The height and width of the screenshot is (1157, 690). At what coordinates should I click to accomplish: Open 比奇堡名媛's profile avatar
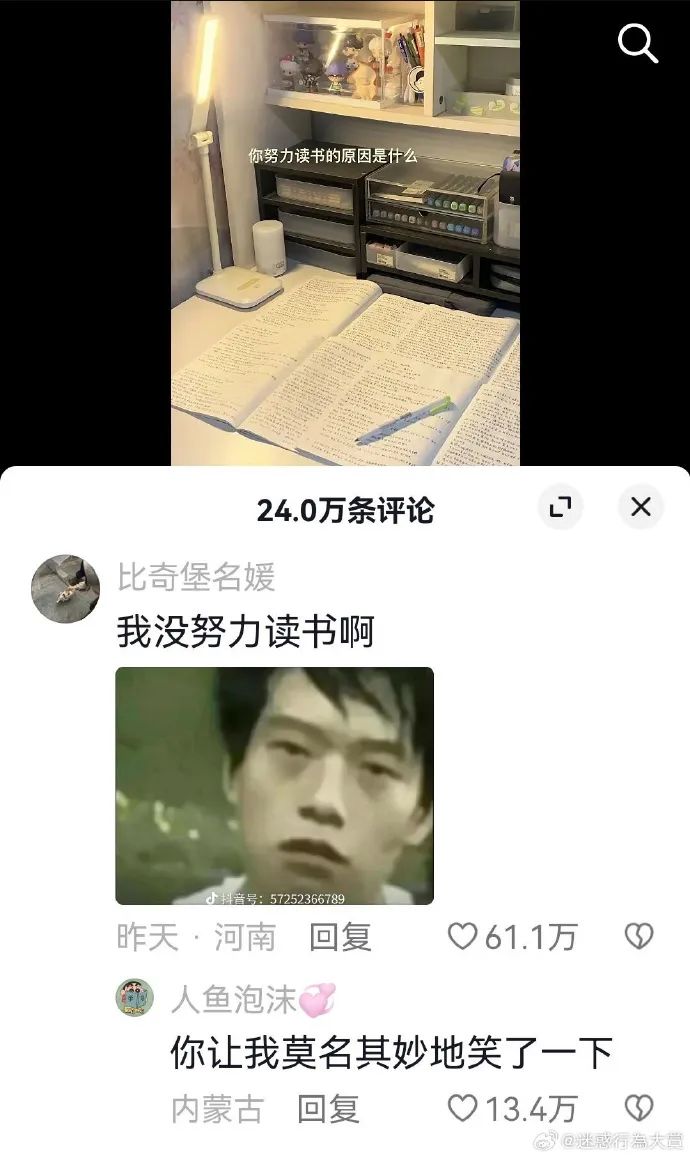tap(66, 589)
